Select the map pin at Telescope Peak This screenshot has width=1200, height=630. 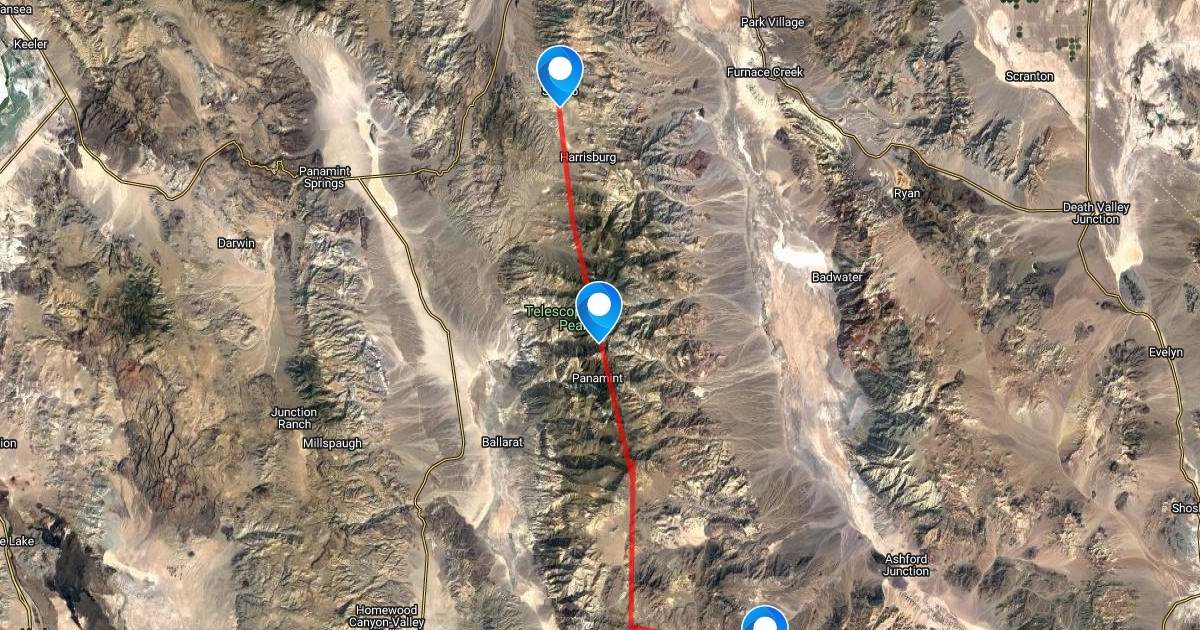point(599,308)
